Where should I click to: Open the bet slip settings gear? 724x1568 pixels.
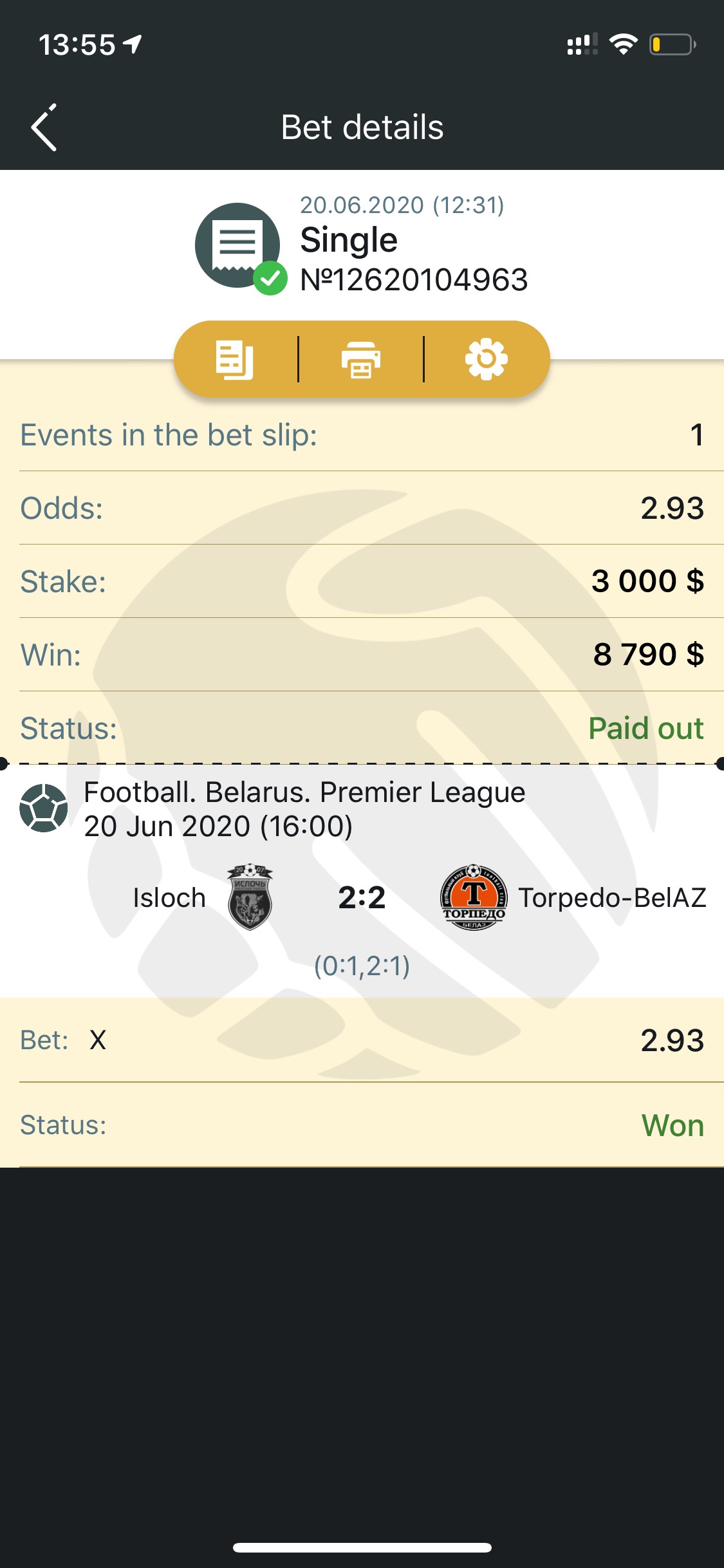pos(487,359)
